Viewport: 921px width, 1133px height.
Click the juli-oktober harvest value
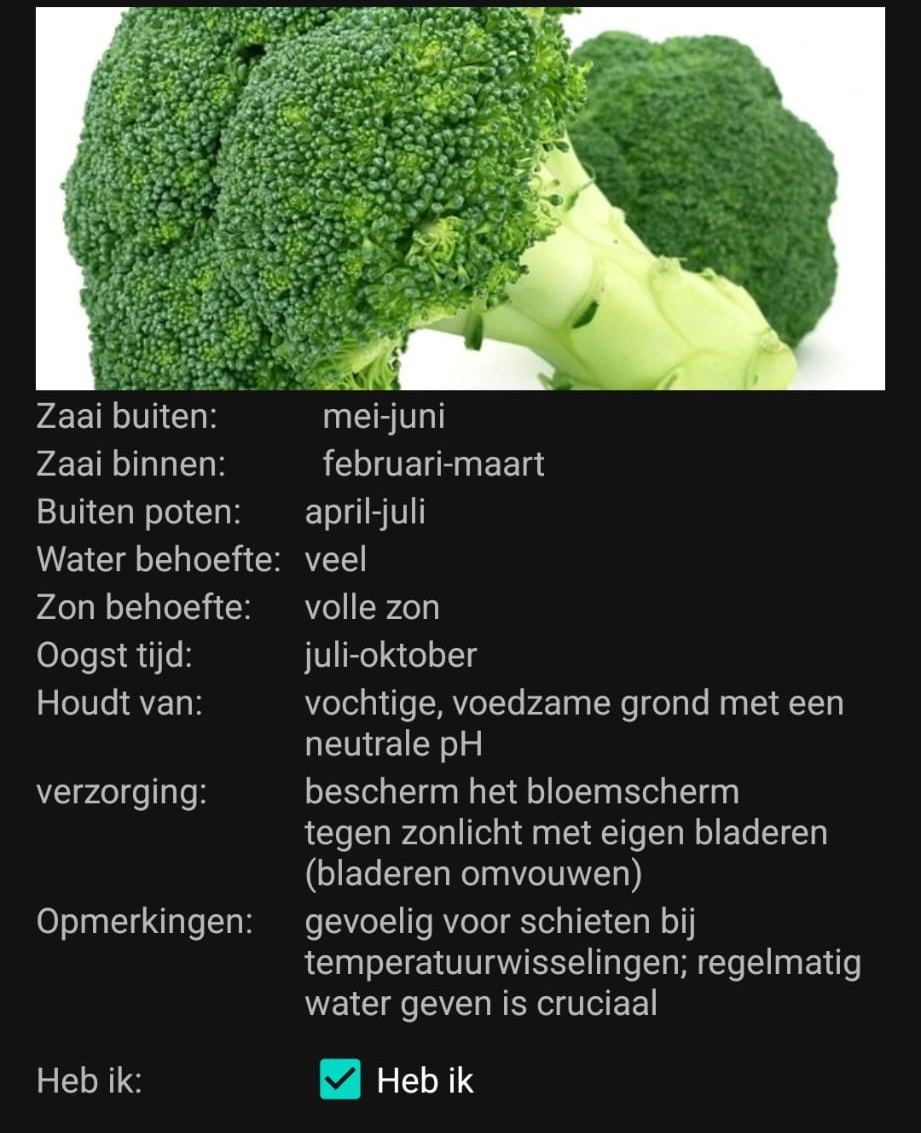click(x=388, y=655)
